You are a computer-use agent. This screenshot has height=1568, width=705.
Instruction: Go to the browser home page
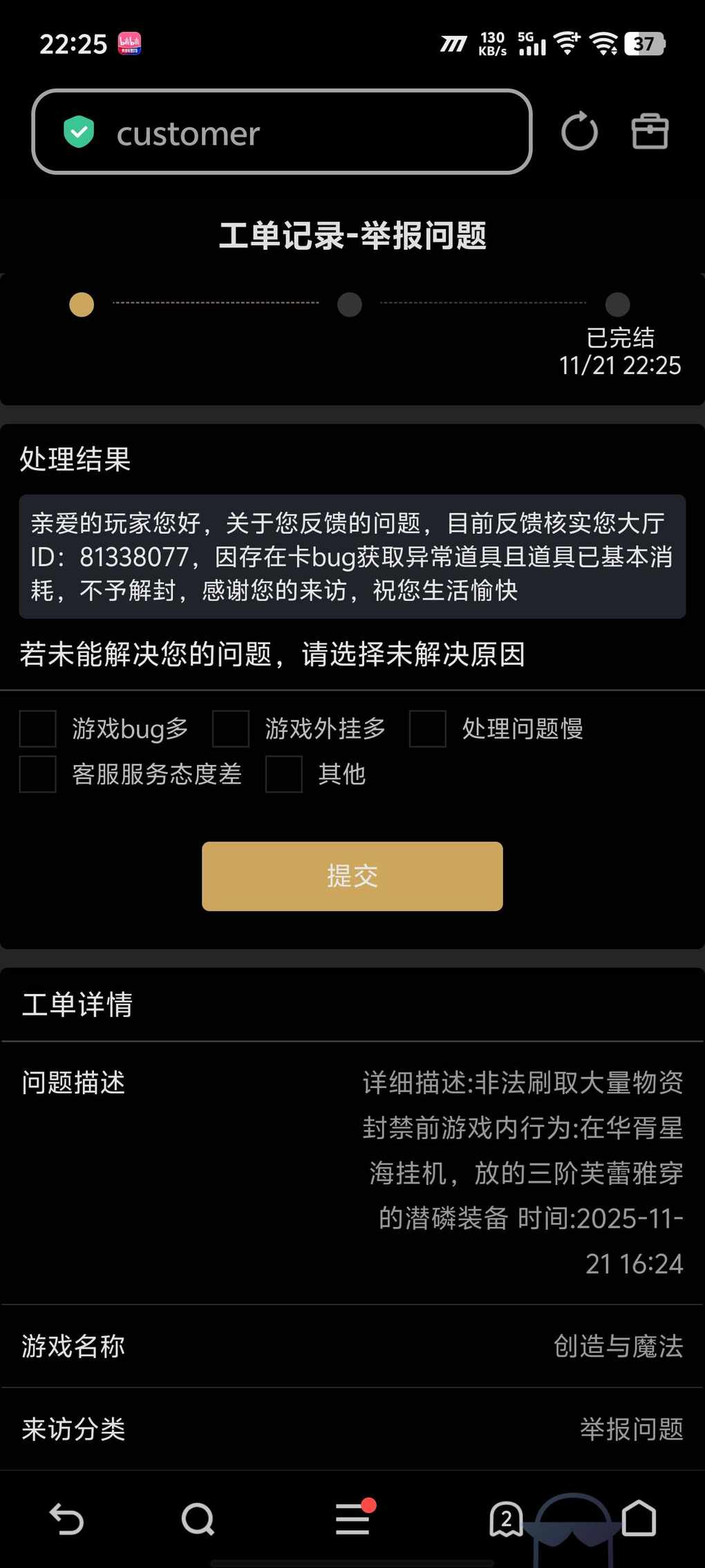pyautogui.click(x=639, y=1520)
